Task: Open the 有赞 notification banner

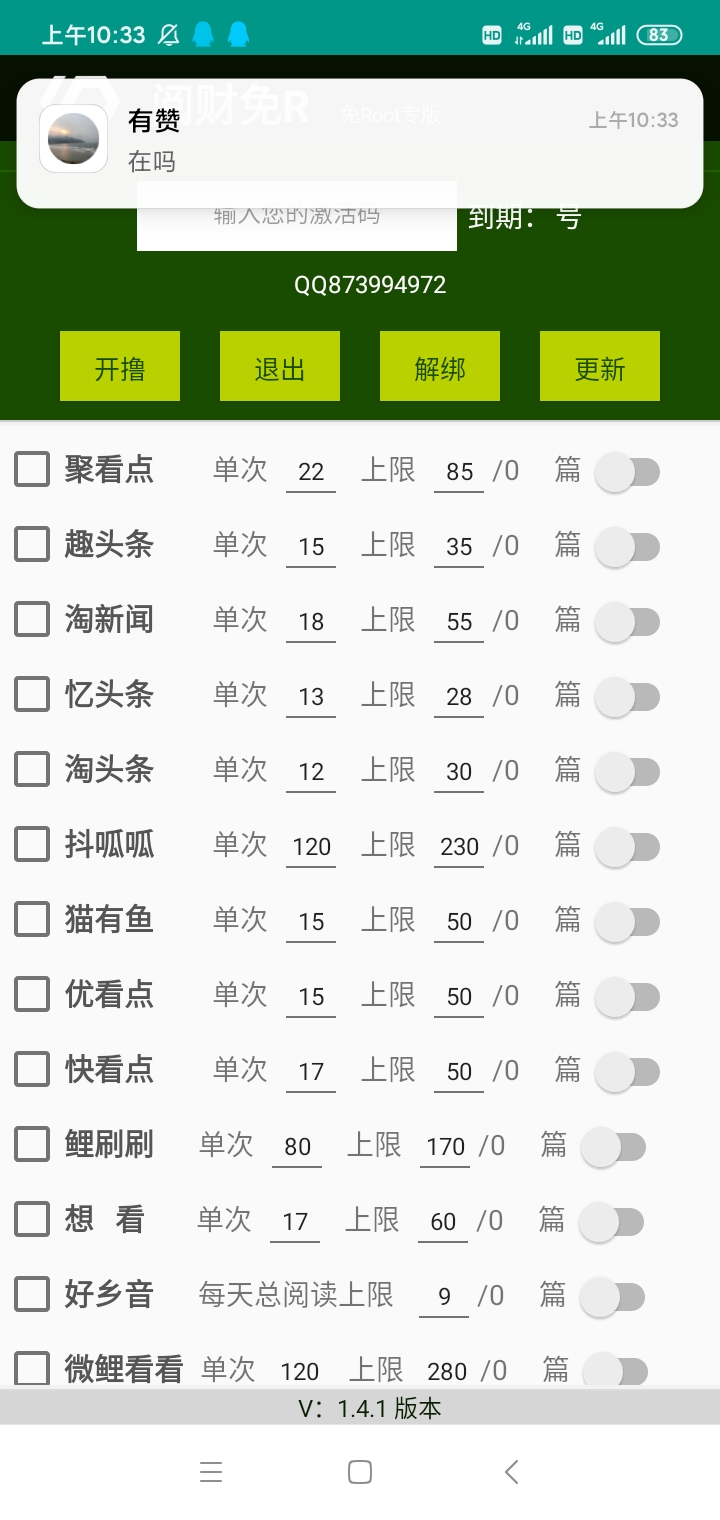Action: (360, 142)
